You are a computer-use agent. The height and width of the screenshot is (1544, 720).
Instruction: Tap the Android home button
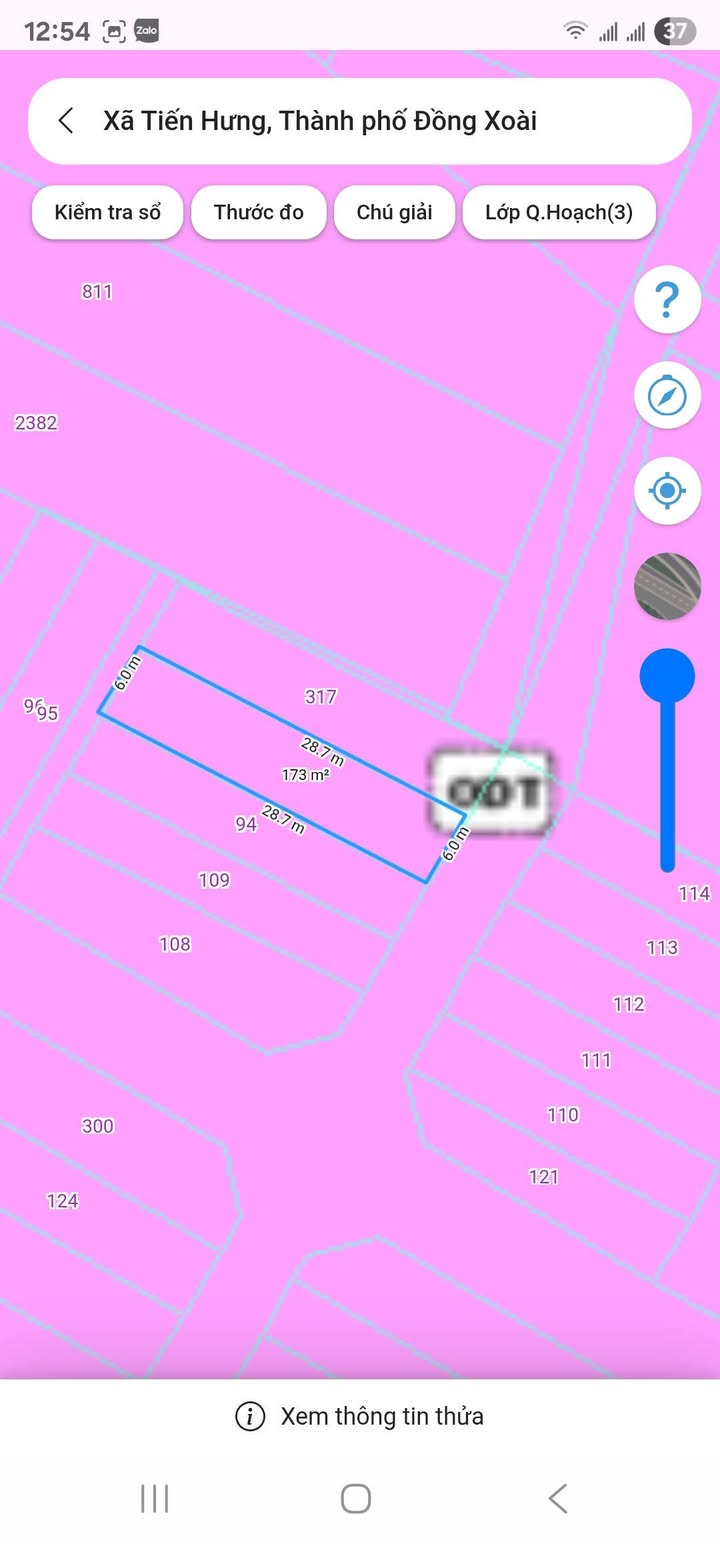pos(356,1498)
